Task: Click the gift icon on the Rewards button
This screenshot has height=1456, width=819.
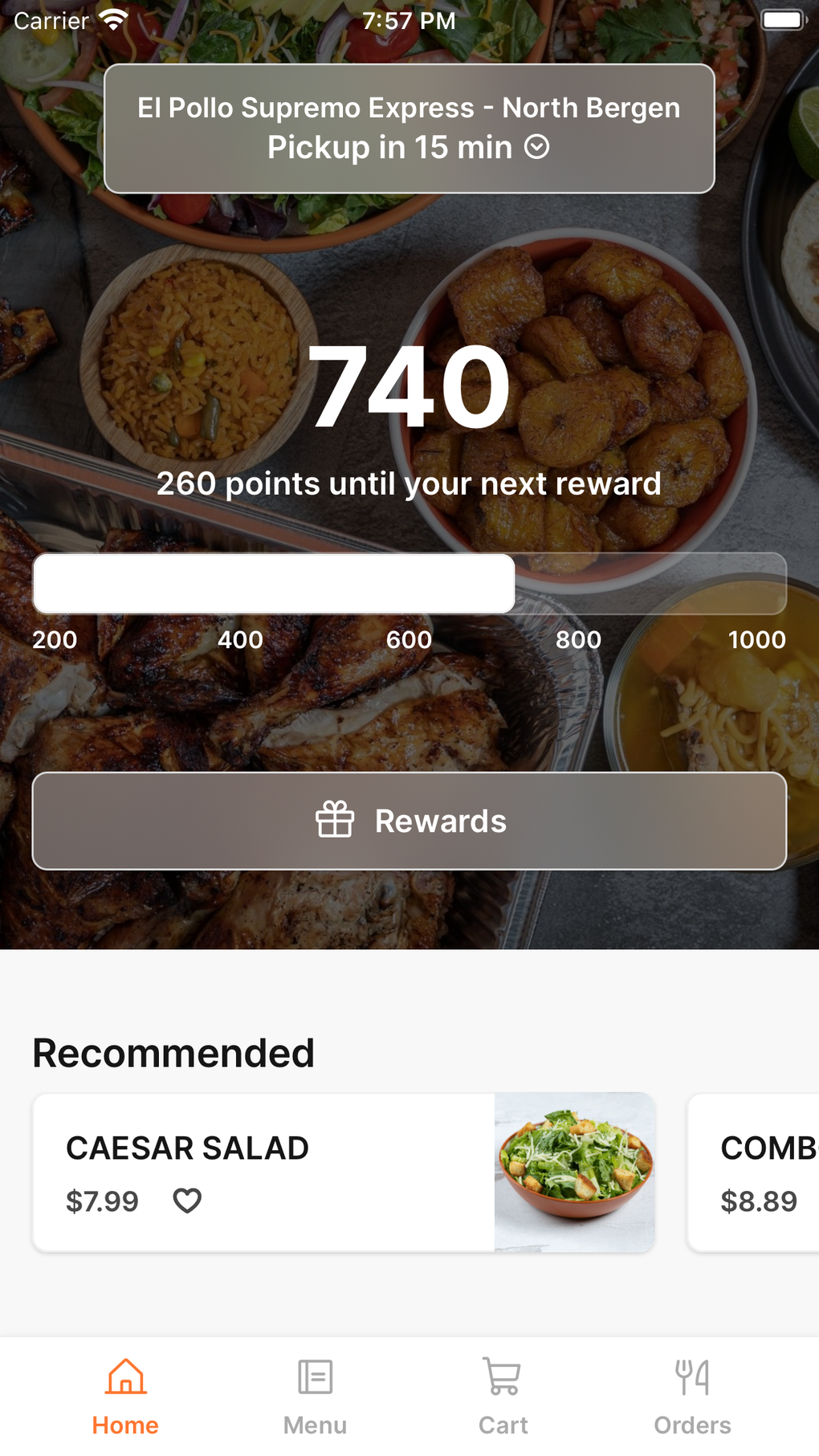Action: (336, 820)
